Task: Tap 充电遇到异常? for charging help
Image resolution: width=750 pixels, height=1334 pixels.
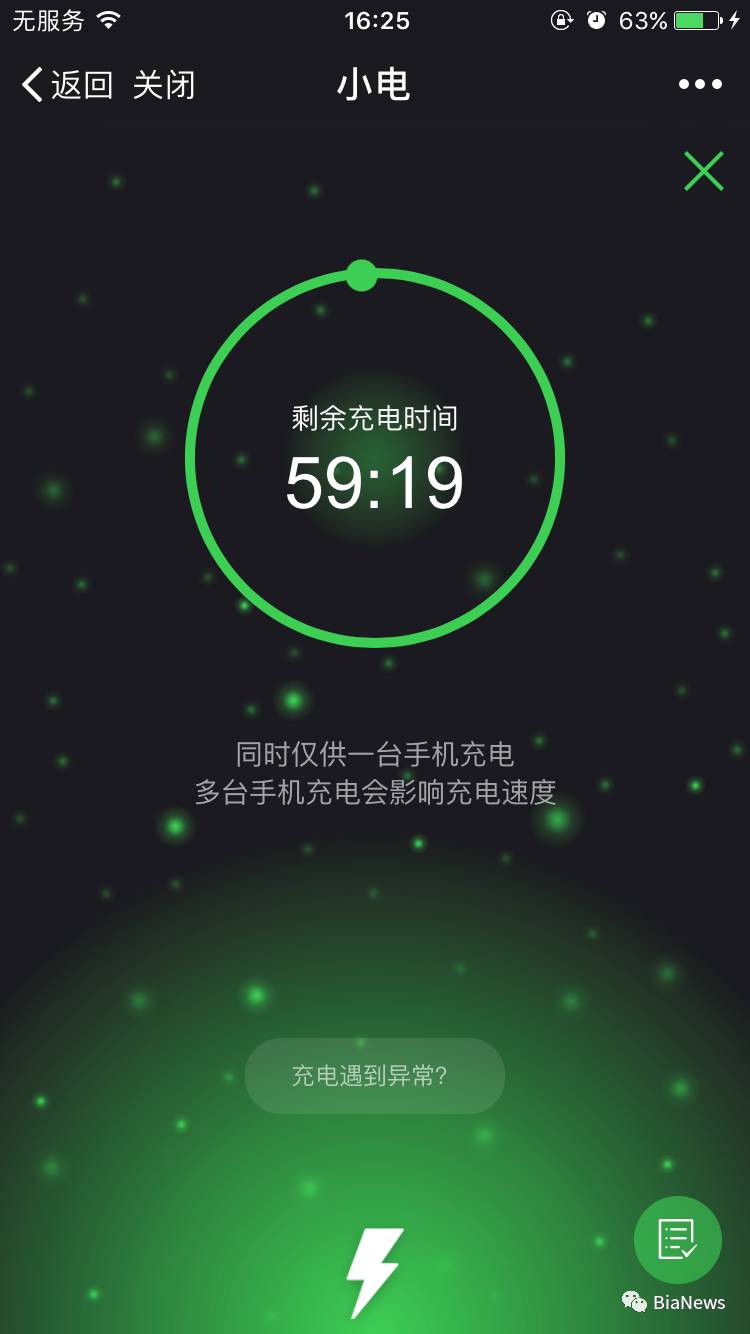Action: [x=374, y=1076]
